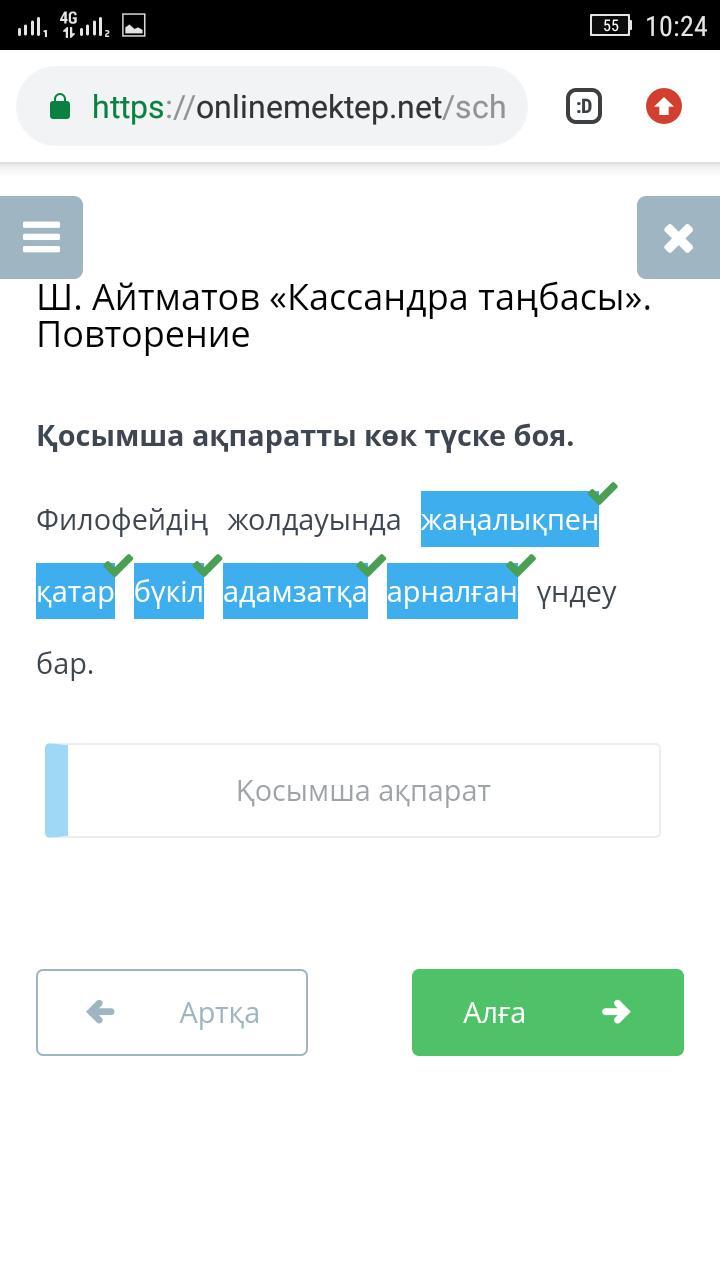
Task: Select the word «адамзатқа»
Action: pyautogui.click(x=295, y=592)
